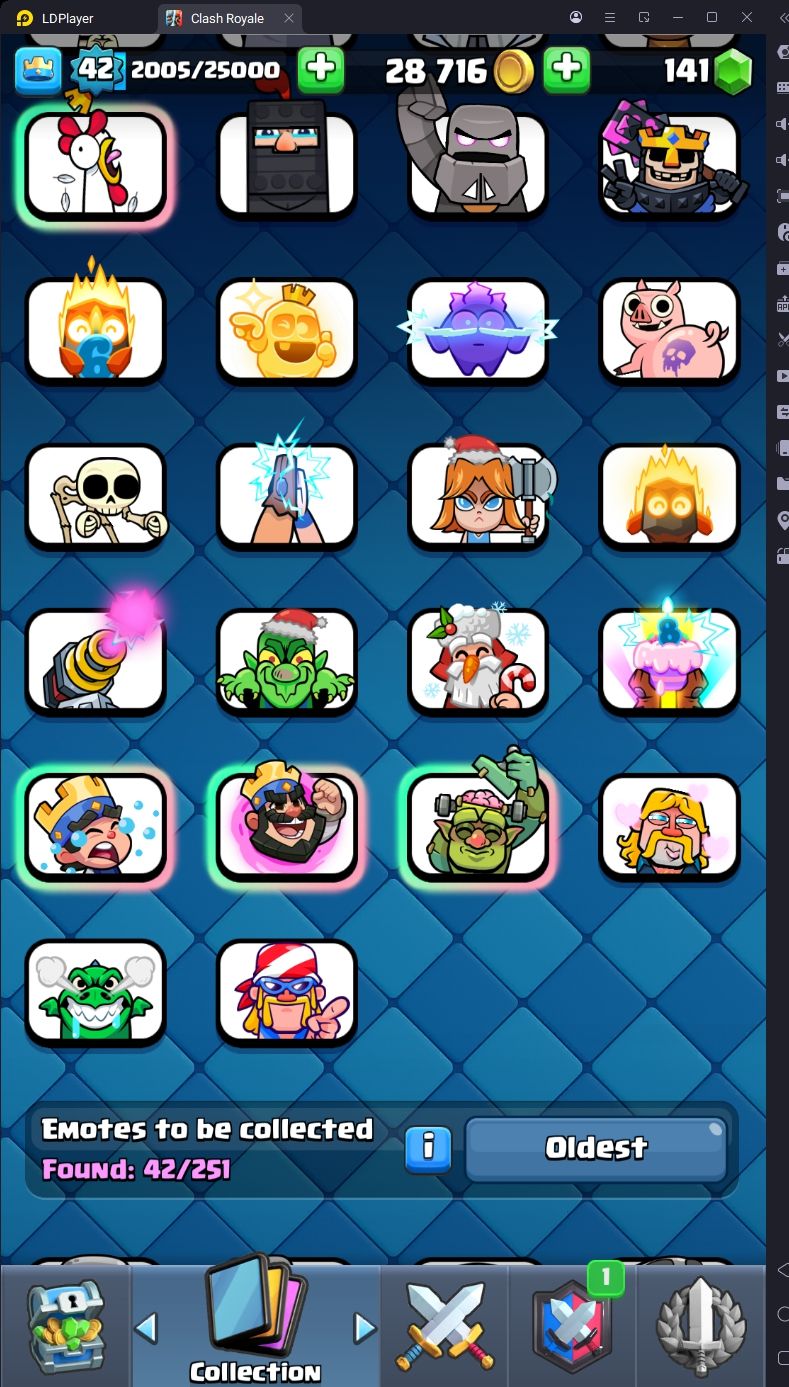Select the crying king emote
Image resolution: width=789 pixels, height=1387 pixels.
[x=95, y=827]
